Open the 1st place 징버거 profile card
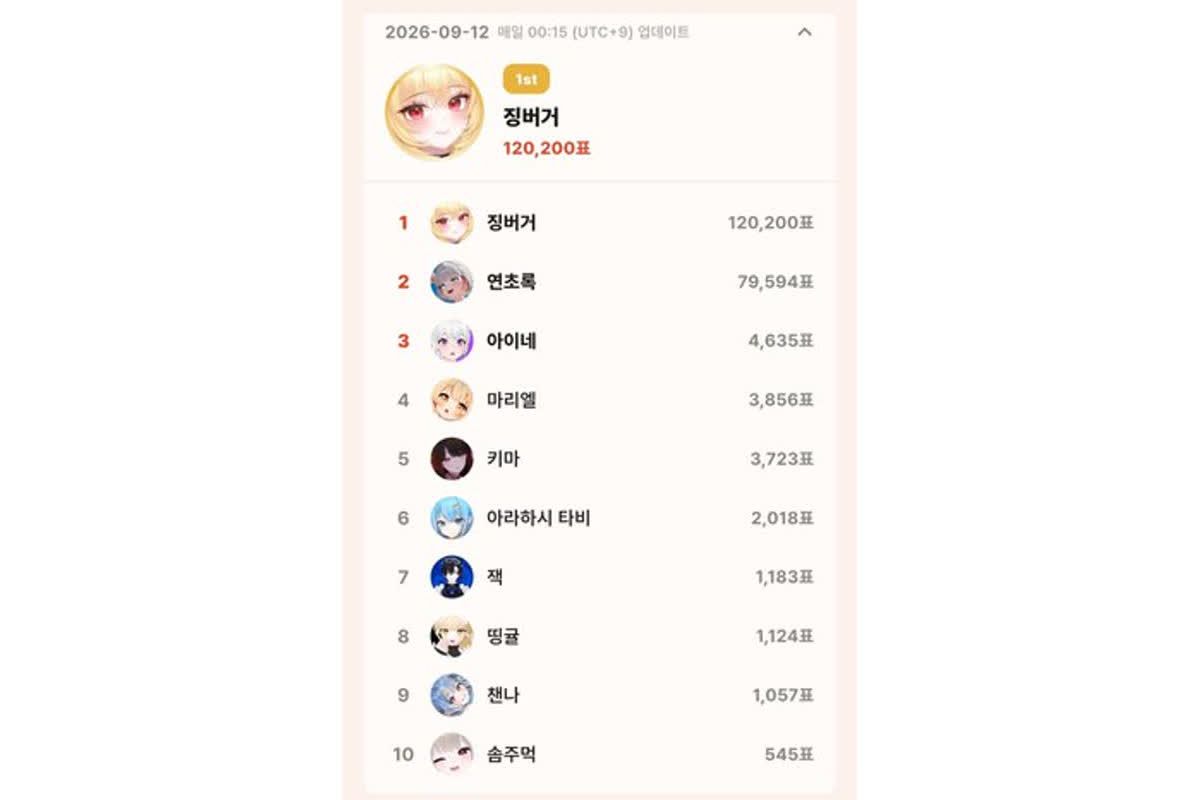The height and width of the screenshot is (800, 1200). 600,113
